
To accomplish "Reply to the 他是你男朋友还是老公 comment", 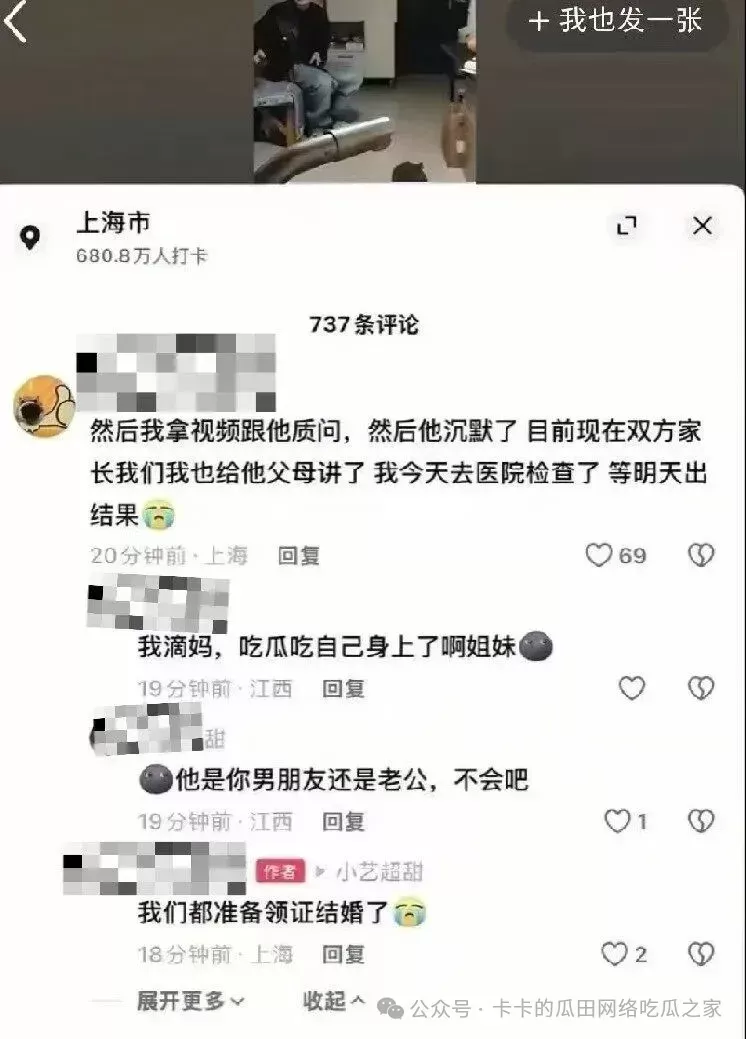I will 342,822.
